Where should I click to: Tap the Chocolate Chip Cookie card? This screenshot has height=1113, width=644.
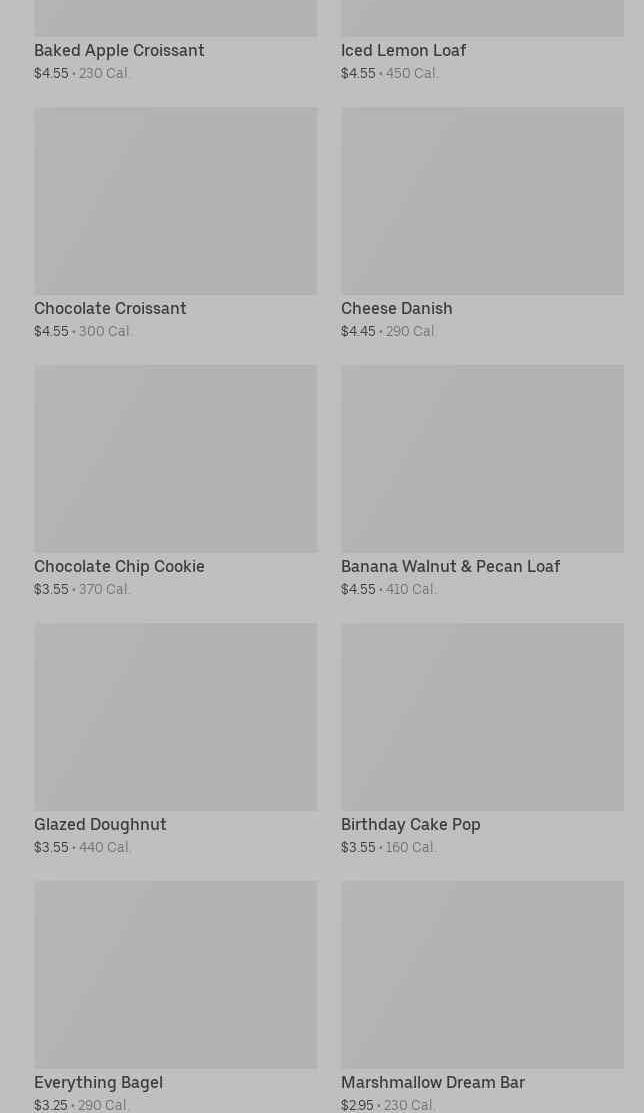coord(175,481)
